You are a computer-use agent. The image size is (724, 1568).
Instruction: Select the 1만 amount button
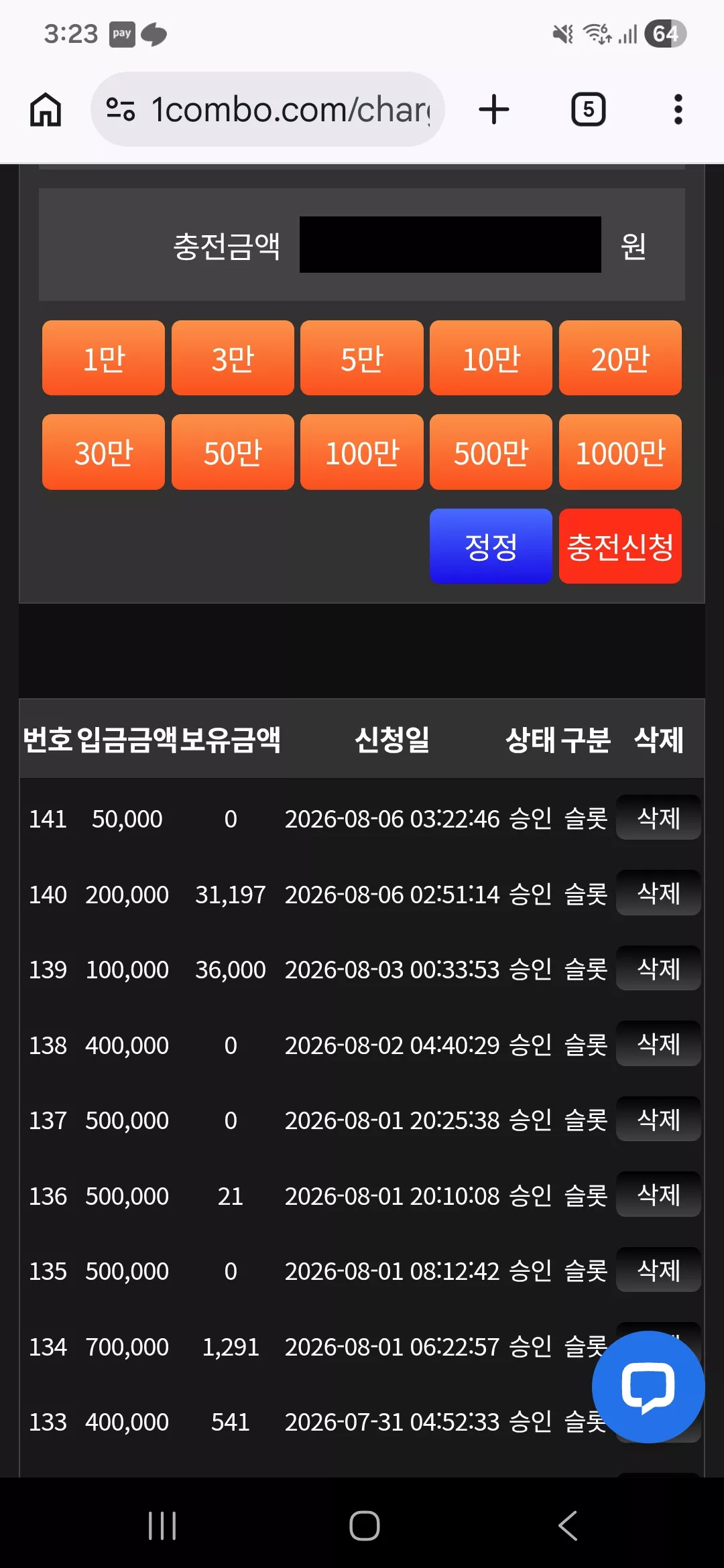103,358
